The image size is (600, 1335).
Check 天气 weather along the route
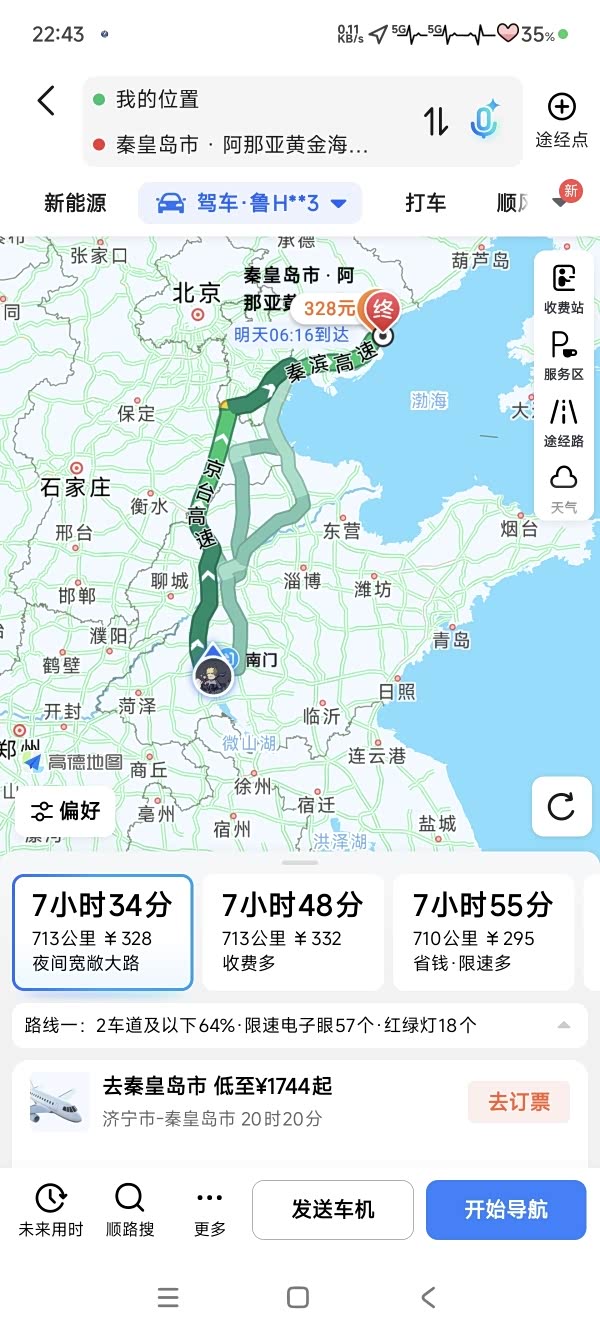click(563, 488)
